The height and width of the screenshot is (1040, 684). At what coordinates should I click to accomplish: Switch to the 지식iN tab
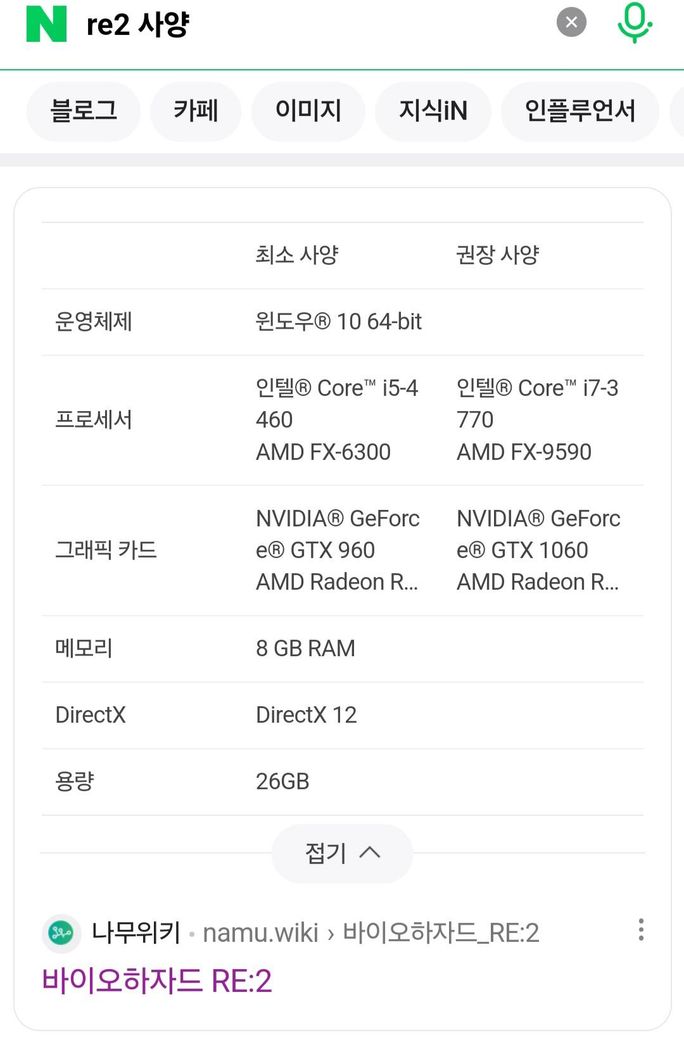433,111
